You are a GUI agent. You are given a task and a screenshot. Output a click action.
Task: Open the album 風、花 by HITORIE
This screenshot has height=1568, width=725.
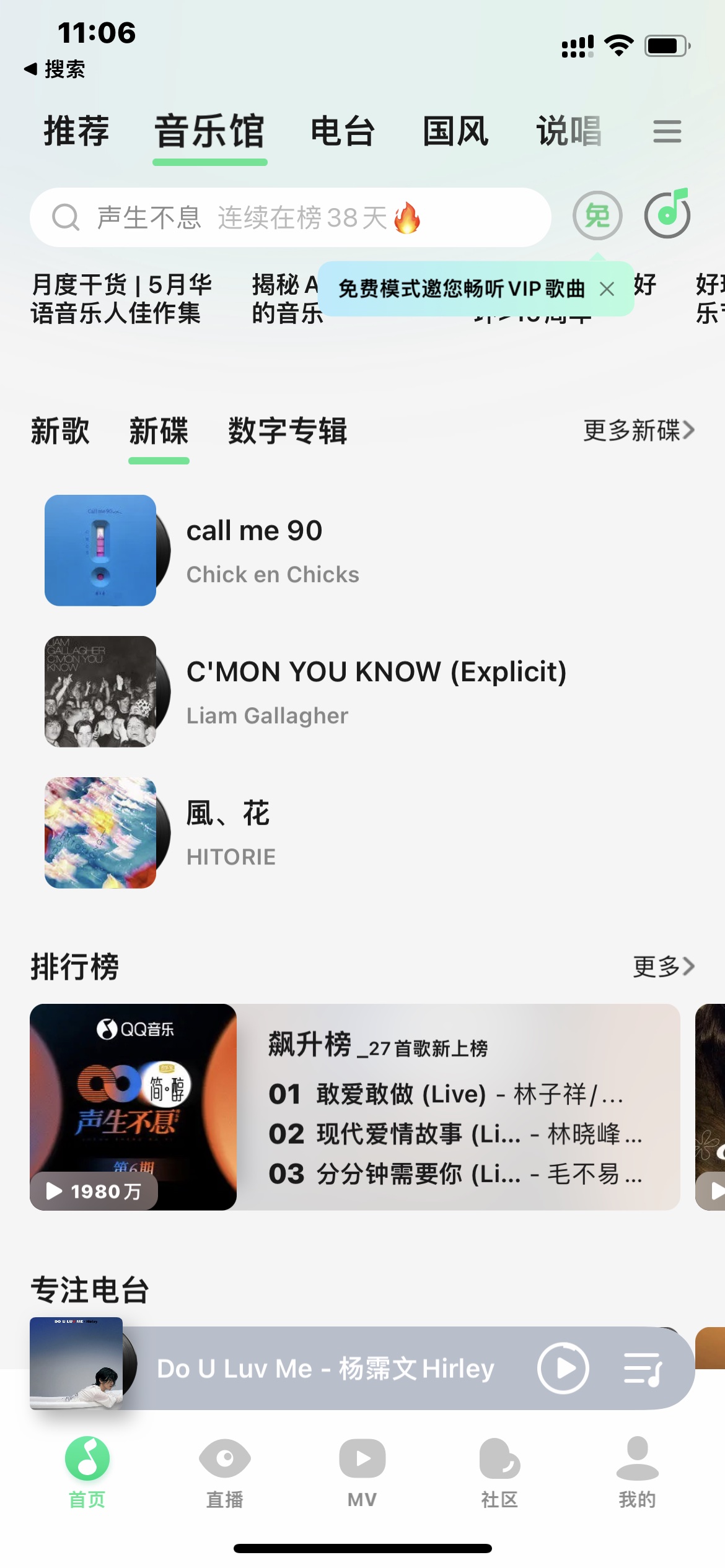229,832
